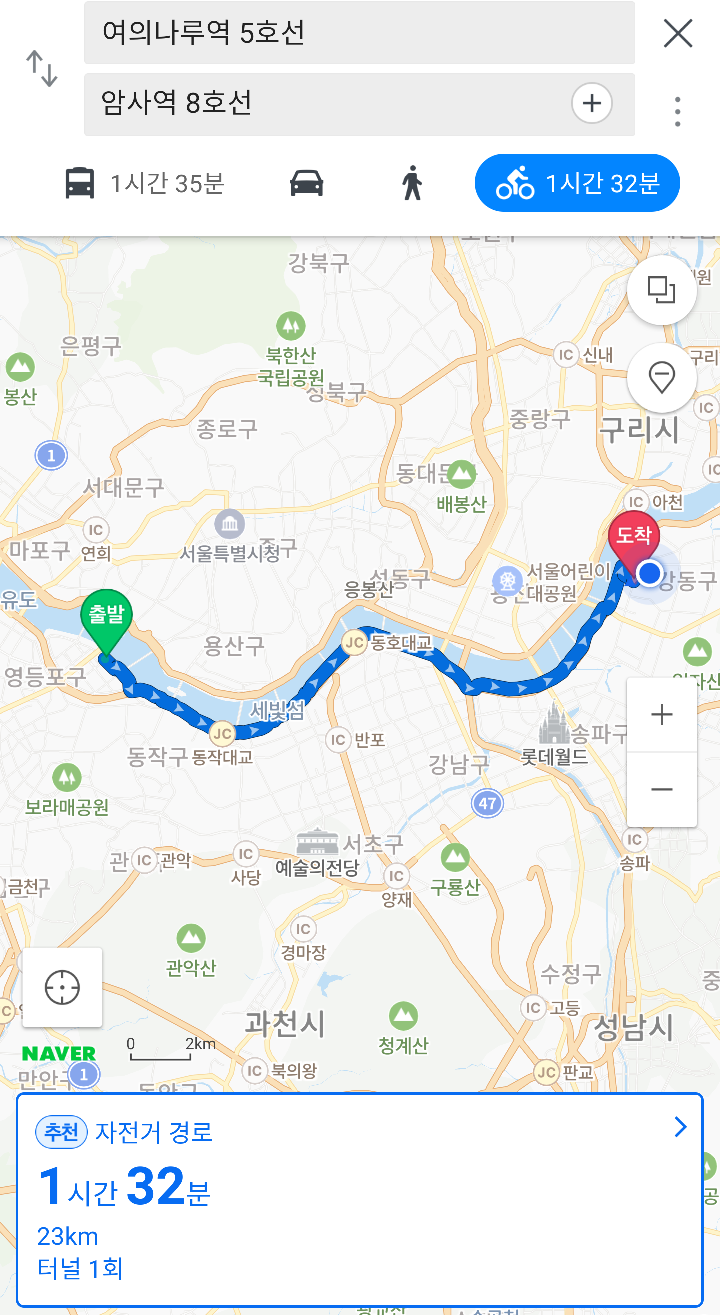
Task: Edit the destination field 암사역 8호선
Action: [330, 103]
